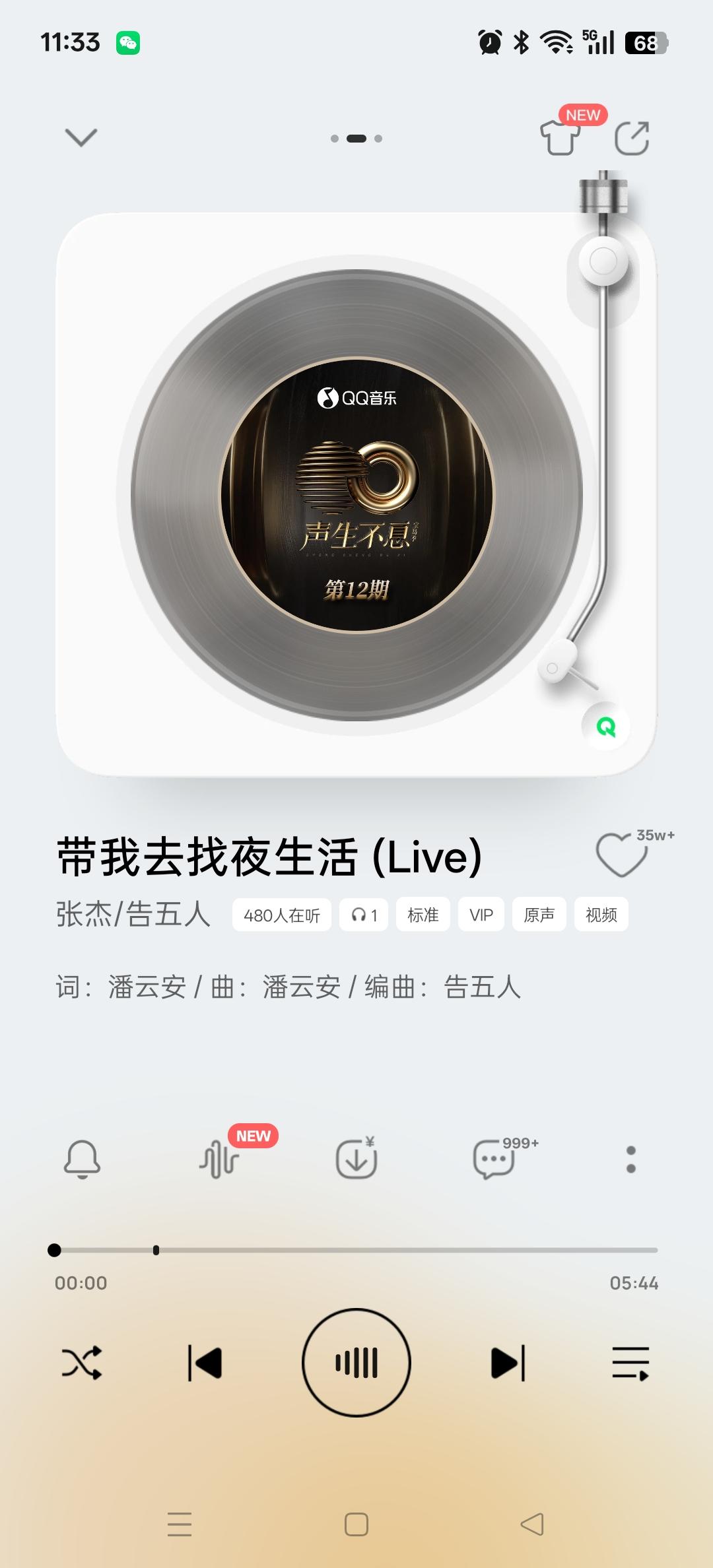This screenshot has width=713, height=1568.
Task: Toggle shuffle play mode
Action: tap(82, 1363)
